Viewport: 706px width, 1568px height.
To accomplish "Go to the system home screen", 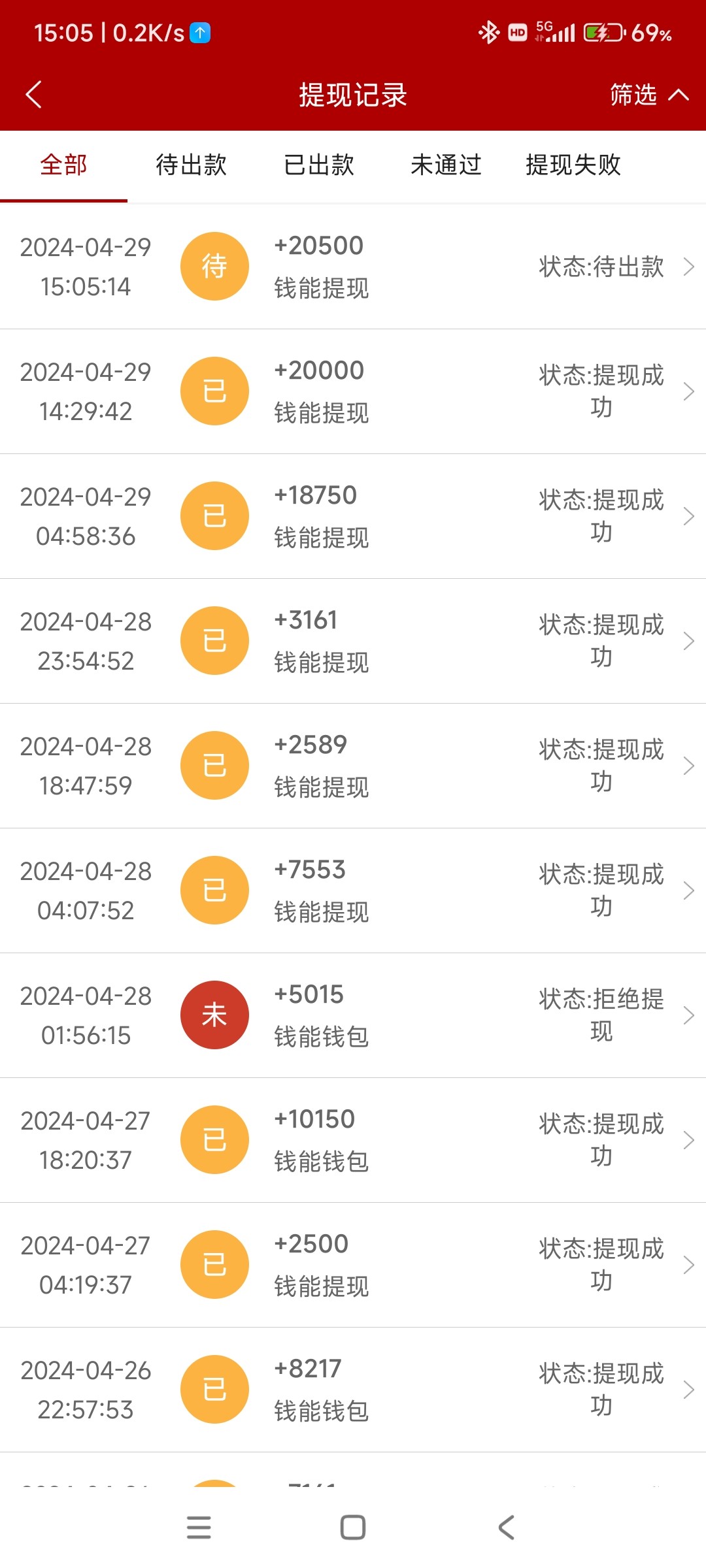I will [353, 1527].
